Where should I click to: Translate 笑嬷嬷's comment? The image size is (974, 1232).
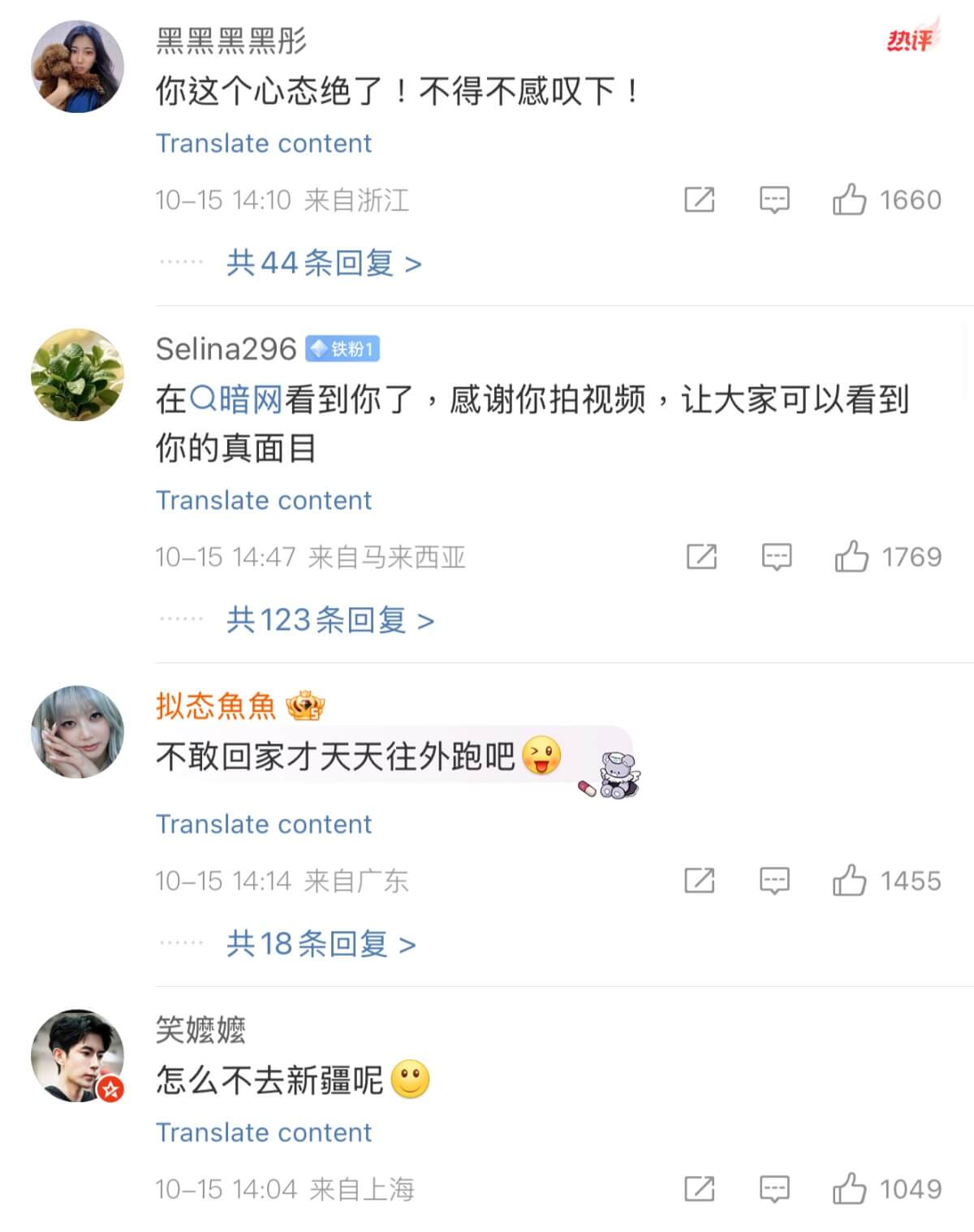(x=263, y=1133)
